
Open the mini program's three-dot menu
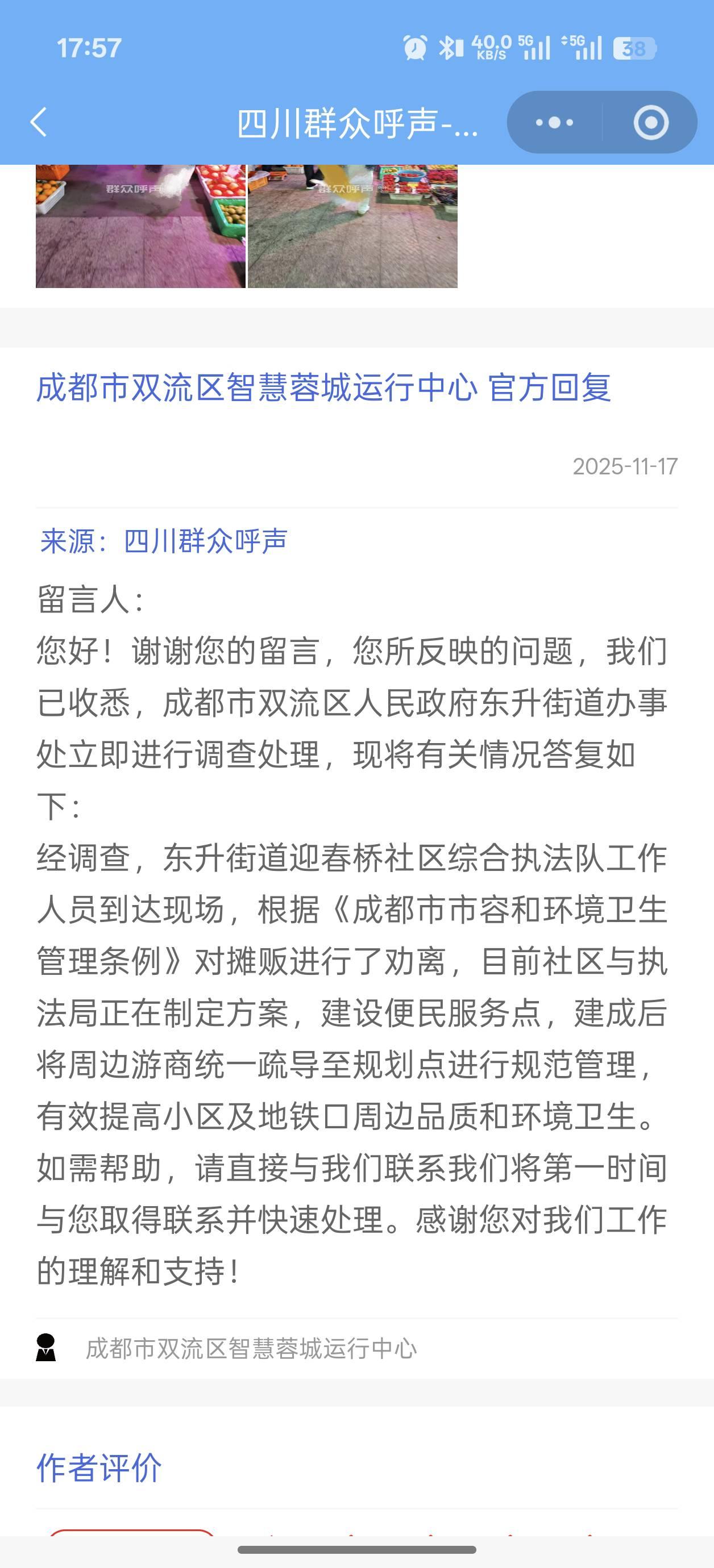click(554, 122)
